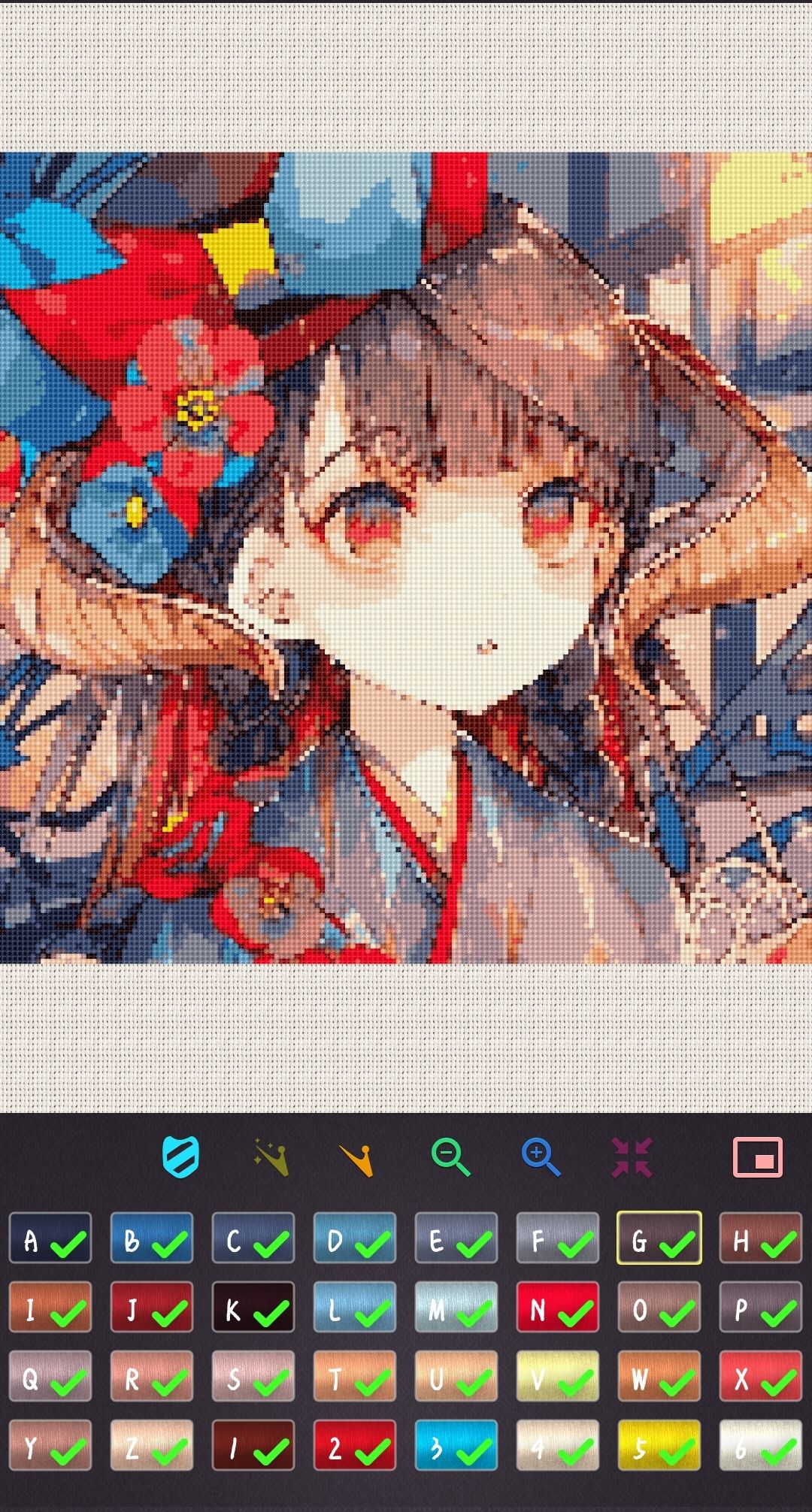812x1512 pixels.
Task: Zoom out of the canvas
Action: click(x=451, y=1157)
